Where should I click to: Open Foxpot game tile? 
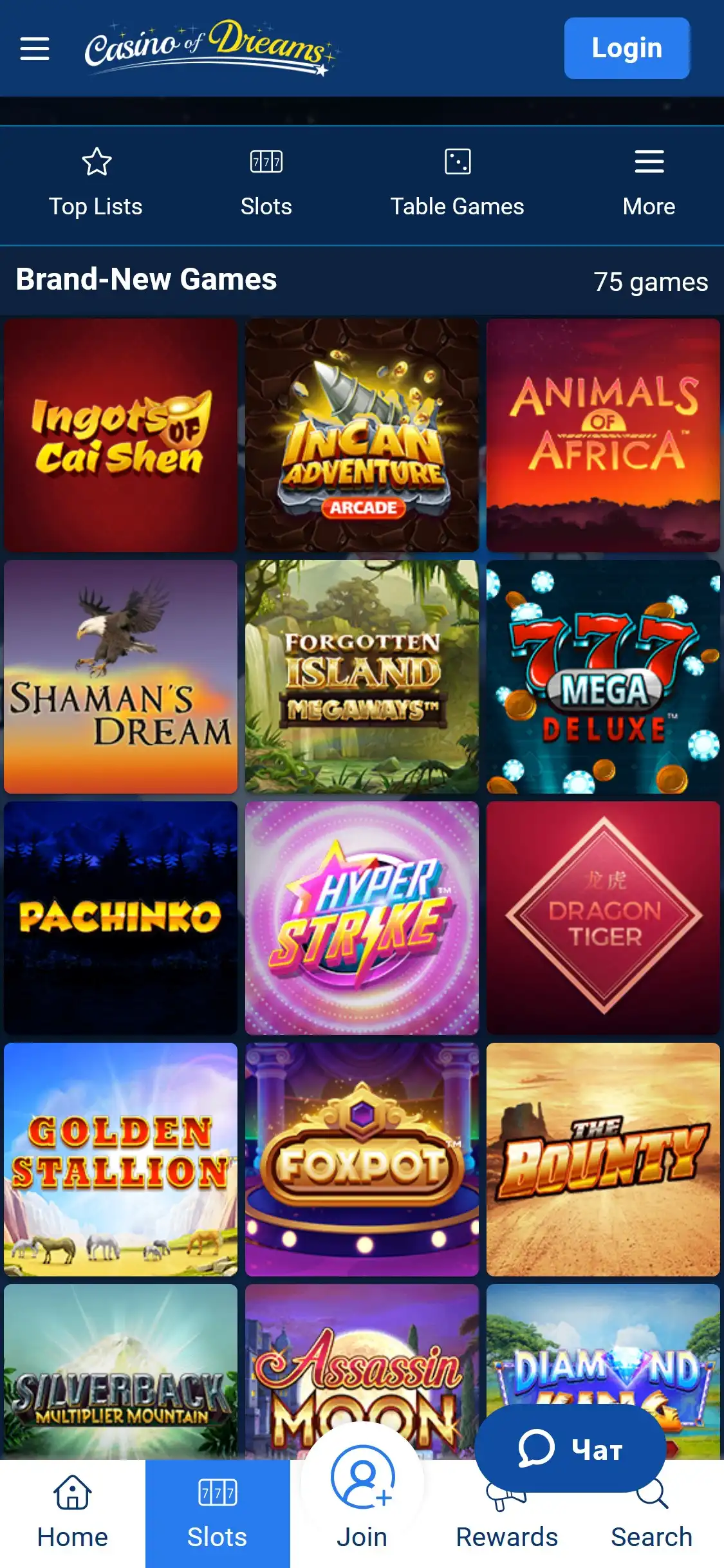[362, 1159]
